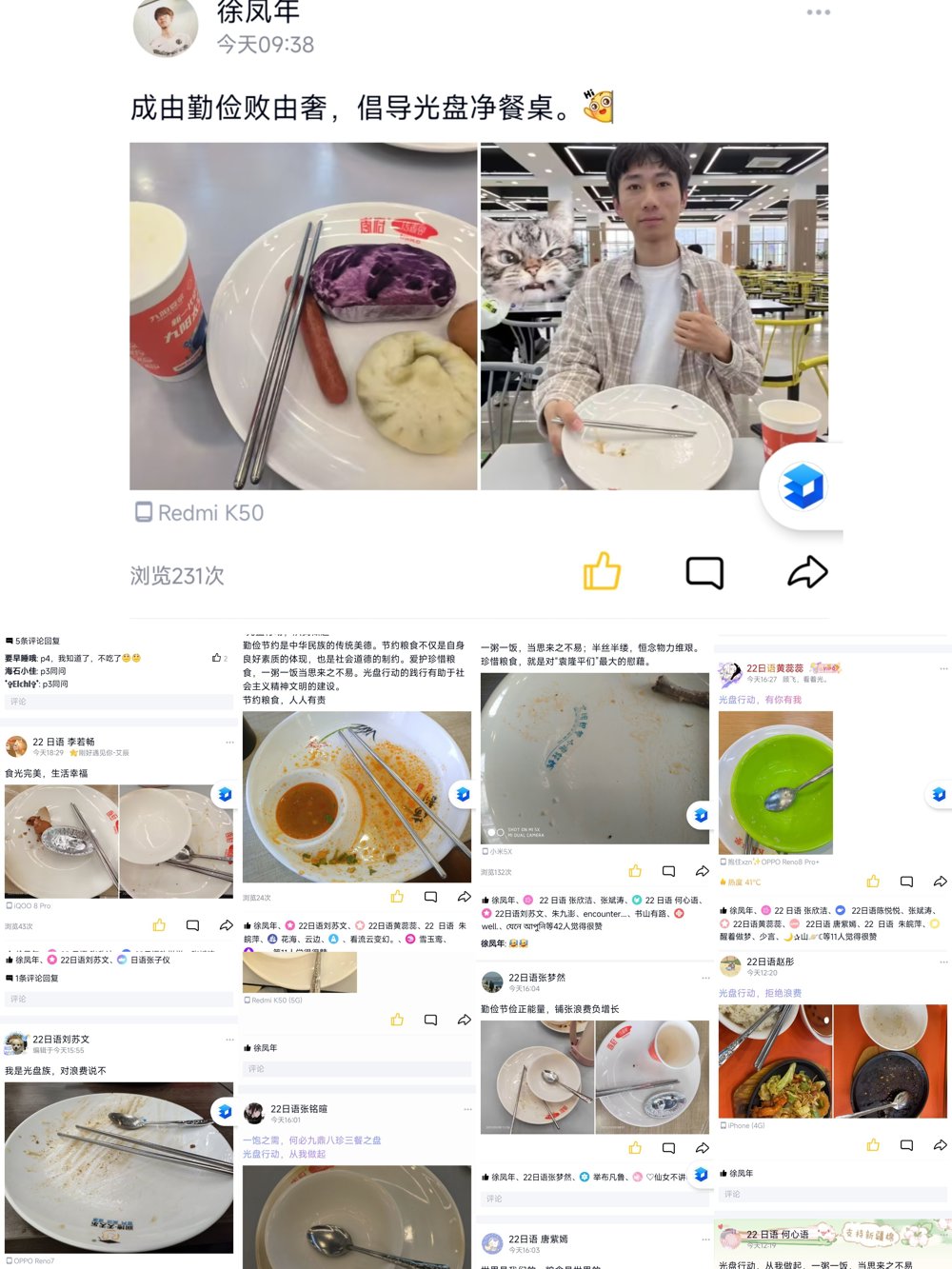Open comments on 李若畅's 食光完美 post

(192, 924)
